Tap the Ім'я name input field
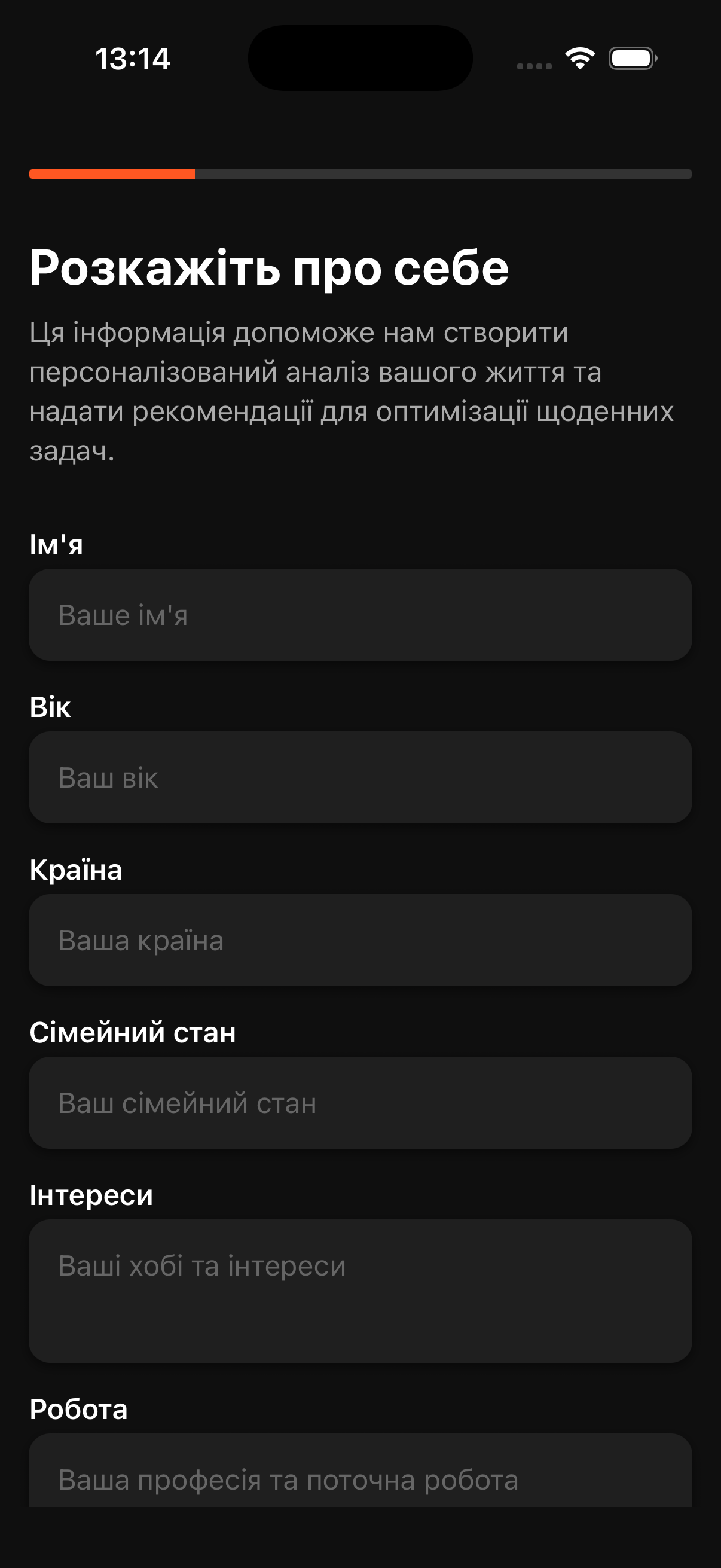721x1568 pixels. [x=360, y=615]
